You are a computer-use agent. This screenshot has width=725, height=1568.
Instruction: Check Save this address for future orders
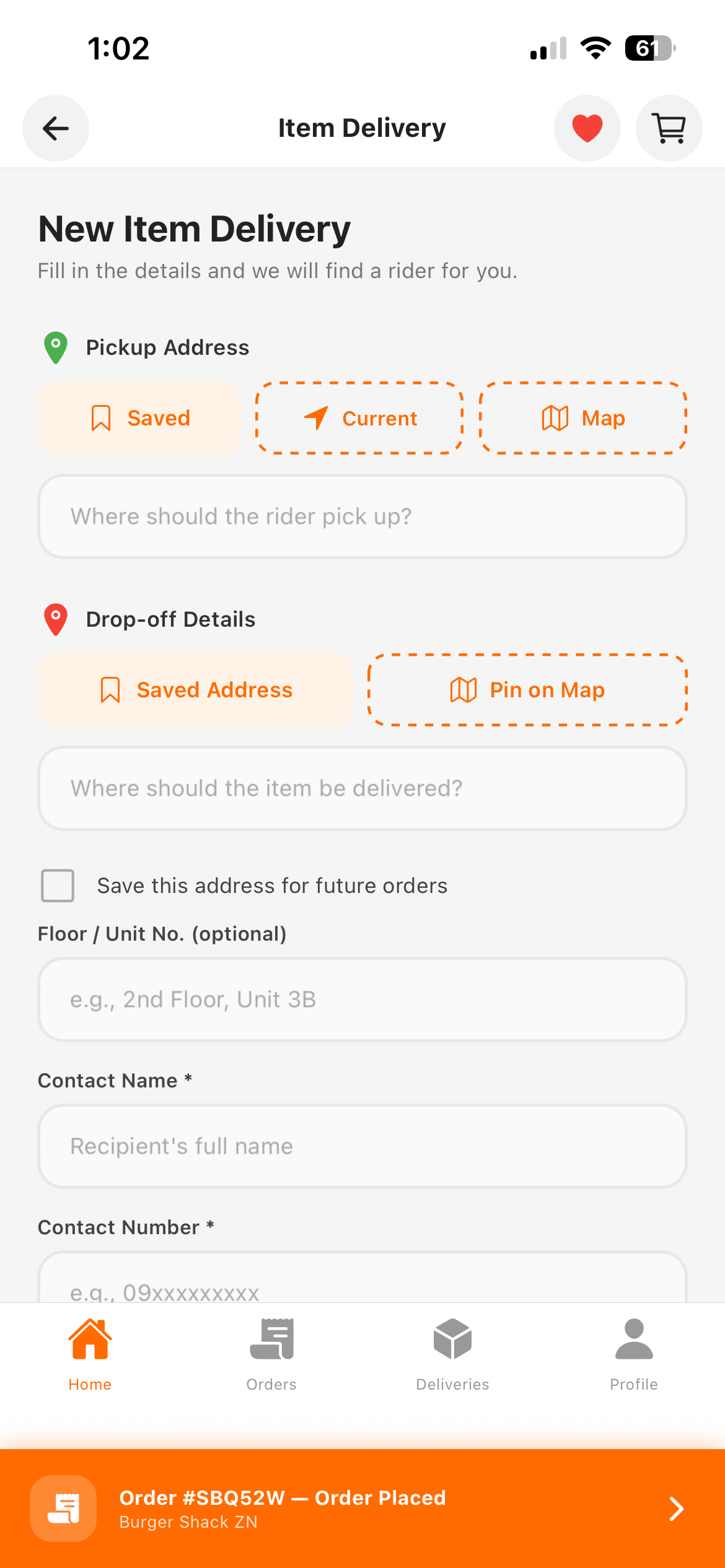pyautogui.click(x=58, y=886)
